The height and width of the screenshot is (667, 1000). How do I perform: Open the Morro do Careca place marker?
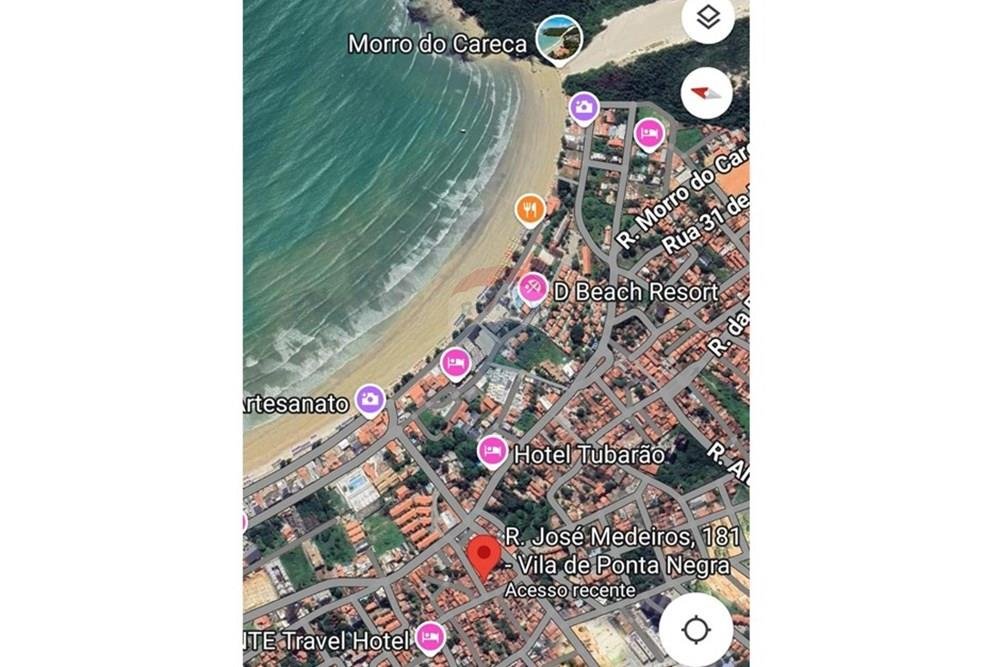click(x=558, y=40)
